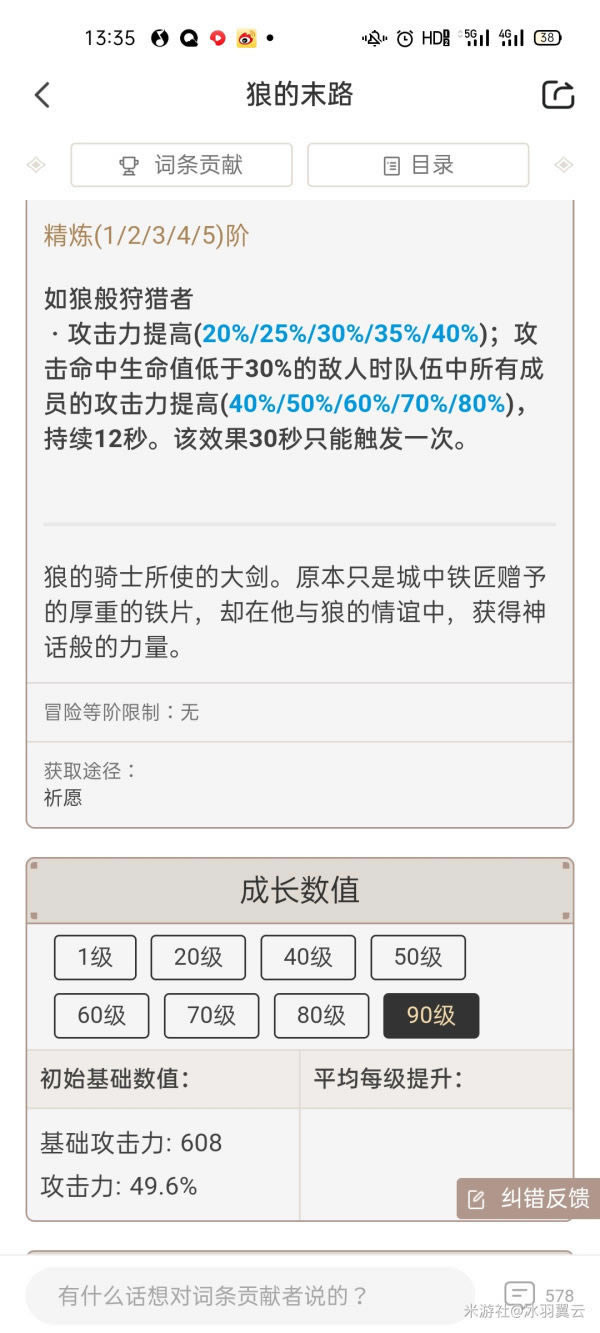Image resolution: width=600 pixels, height=1333 pixels.
Task: Open 纠错反馈 error feedback
Action: point(529,1198)
